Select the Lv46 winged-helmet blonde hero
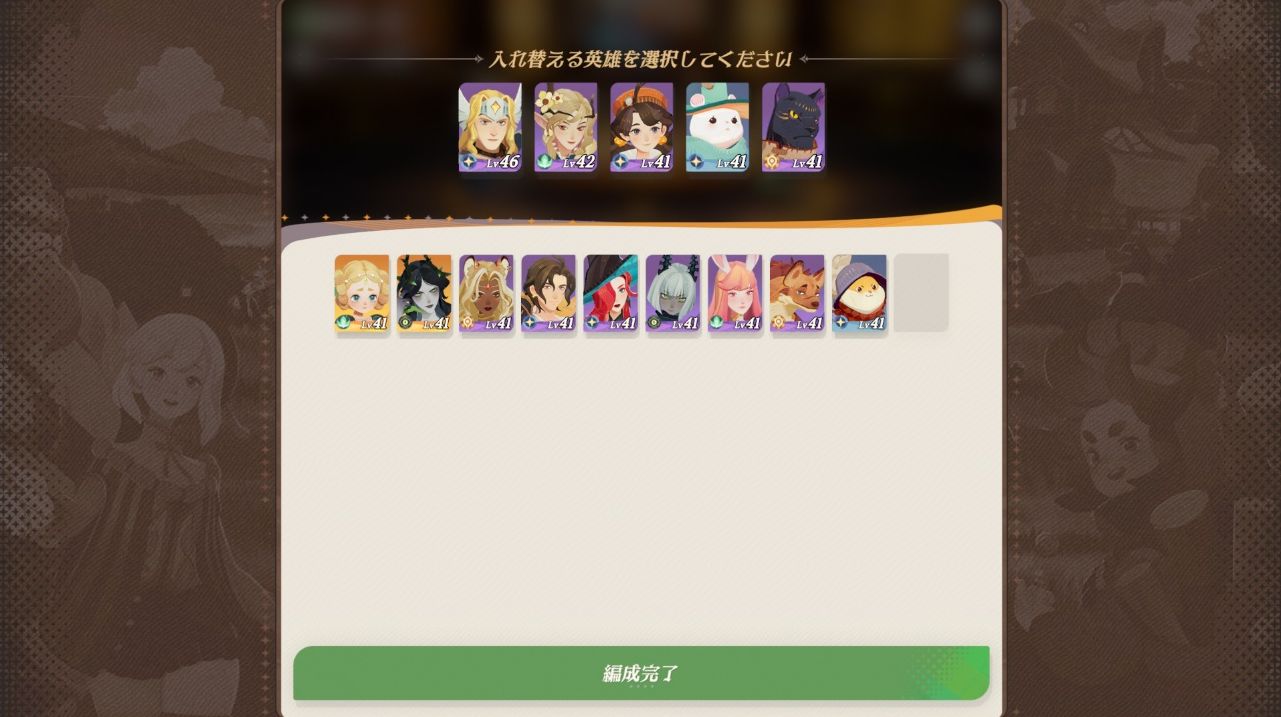The width and height of the screenshot is (1281, 717). (490, 127)
